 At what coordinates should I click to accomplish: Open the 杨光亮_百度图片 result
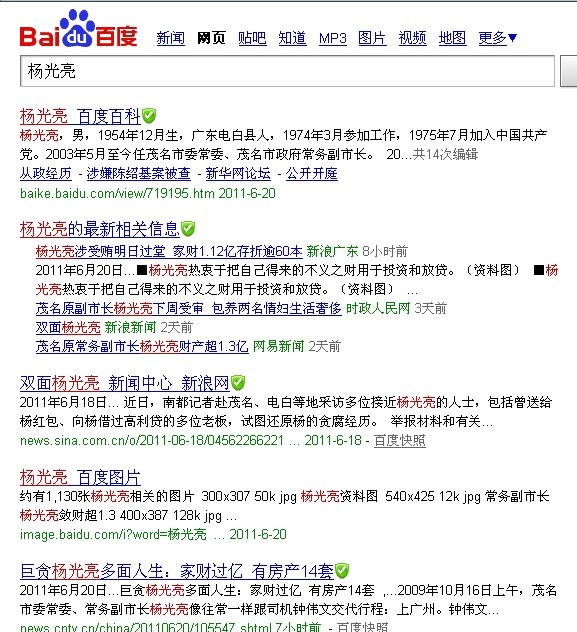point(80,478)
